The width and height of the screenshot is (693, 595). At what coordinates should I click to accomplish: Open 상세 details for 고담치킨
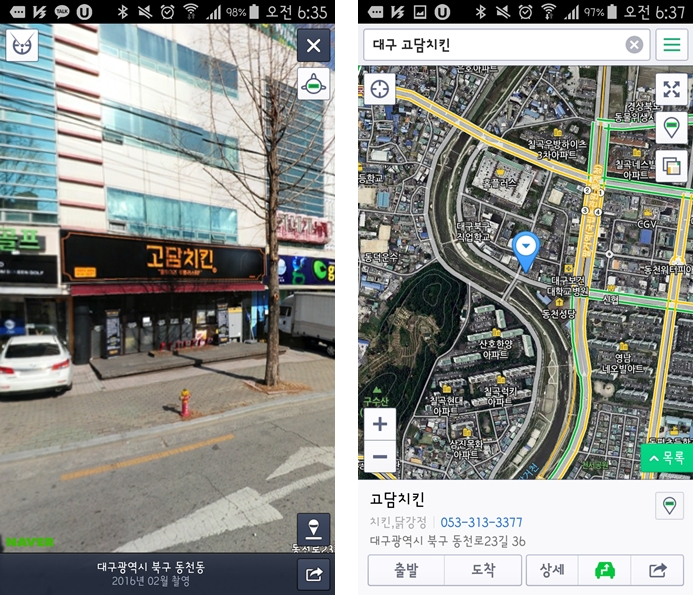coord(552,570)
